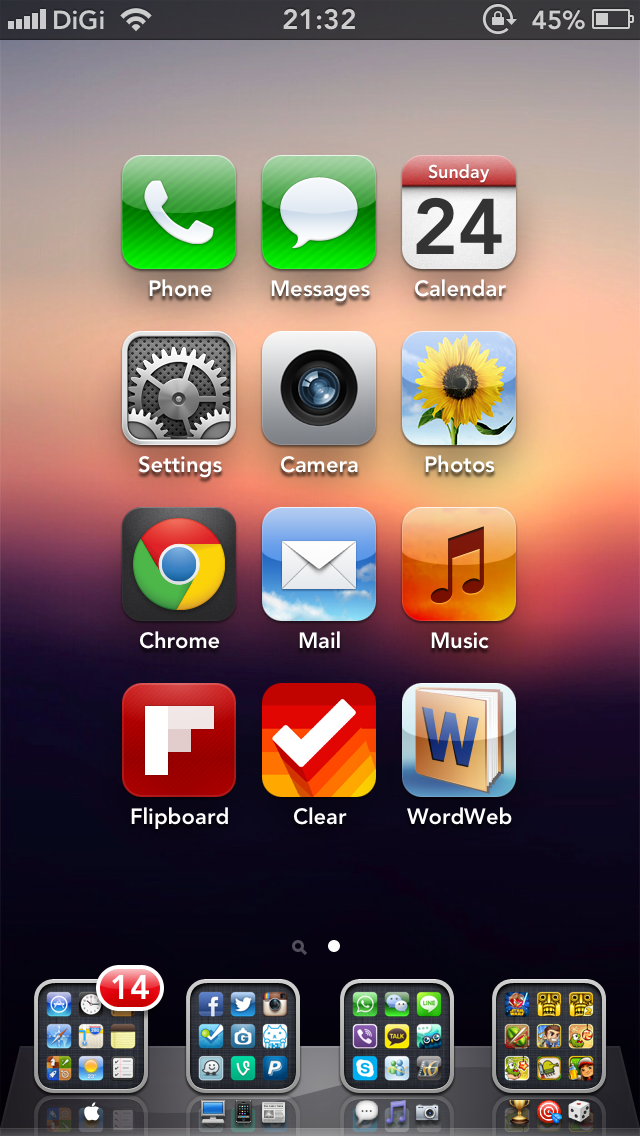Open the messaging folder with WhatsApp and Skype
640x1136 pixels.
(x=397, y=1036)
